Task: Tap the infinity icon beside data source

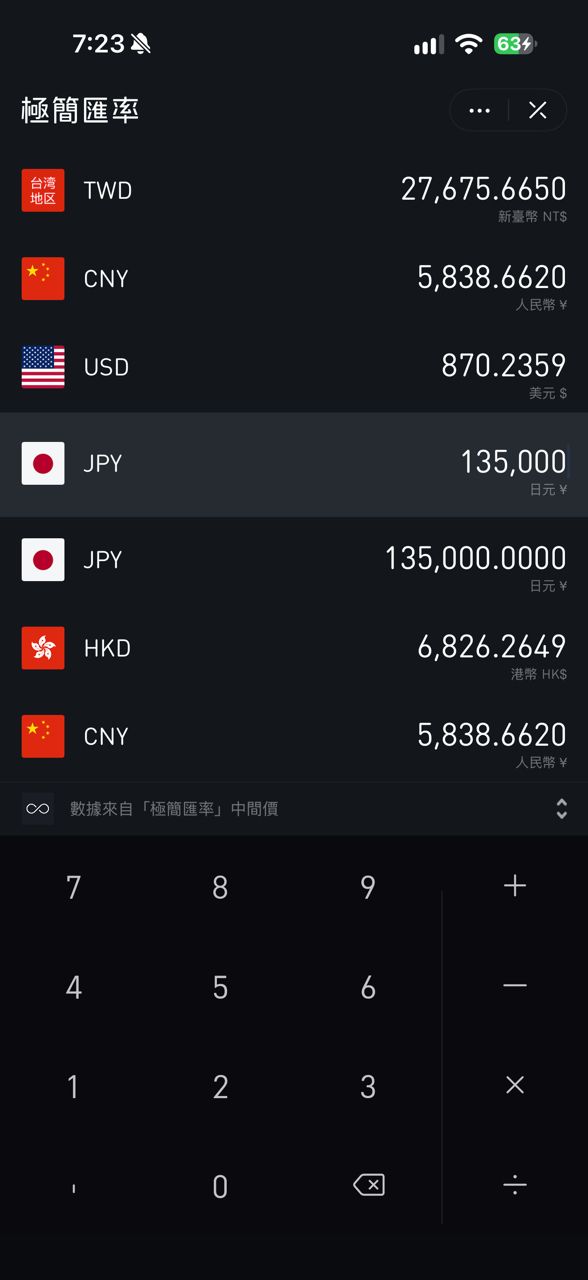Action: tap(38, 809)
